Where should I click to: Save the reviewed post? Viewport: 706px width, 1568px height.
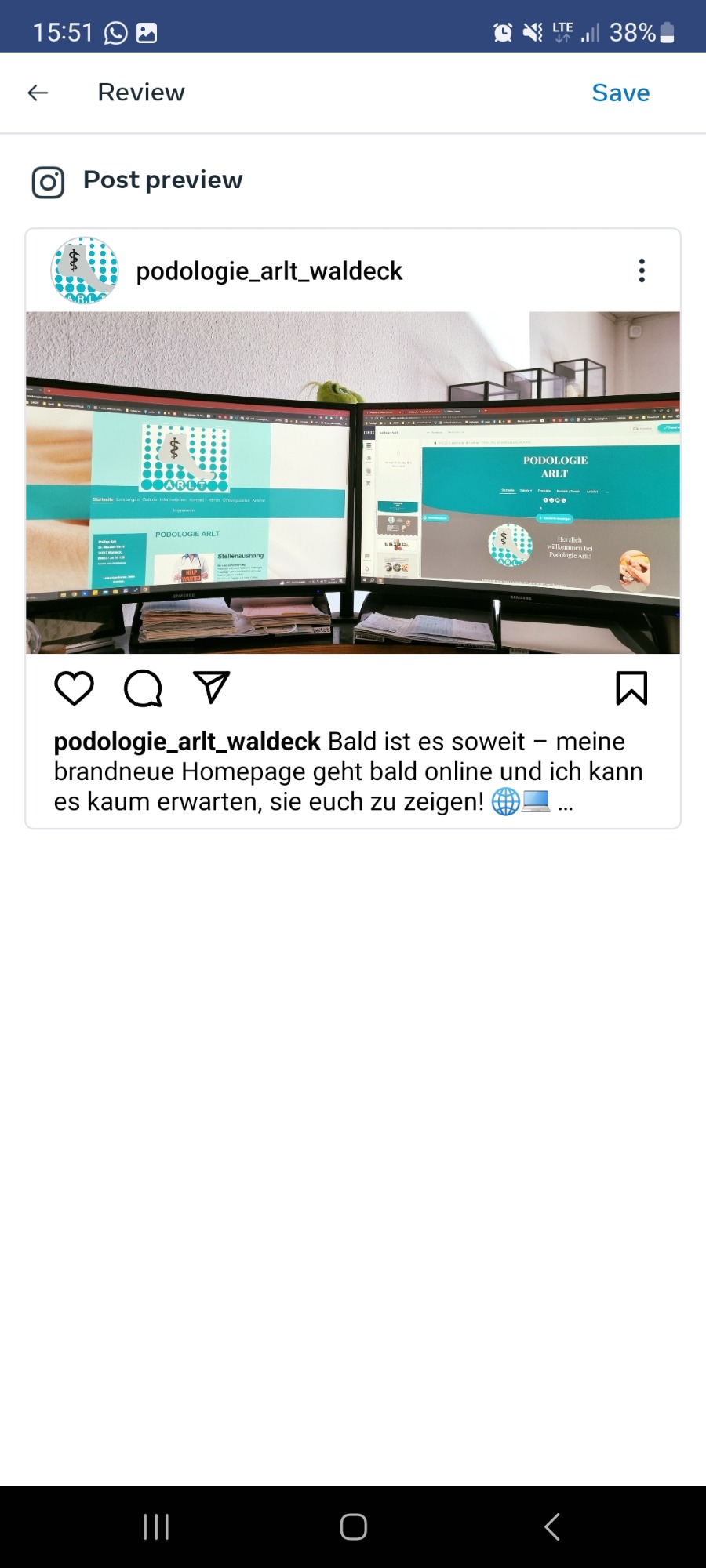click(x=620, y=93)
